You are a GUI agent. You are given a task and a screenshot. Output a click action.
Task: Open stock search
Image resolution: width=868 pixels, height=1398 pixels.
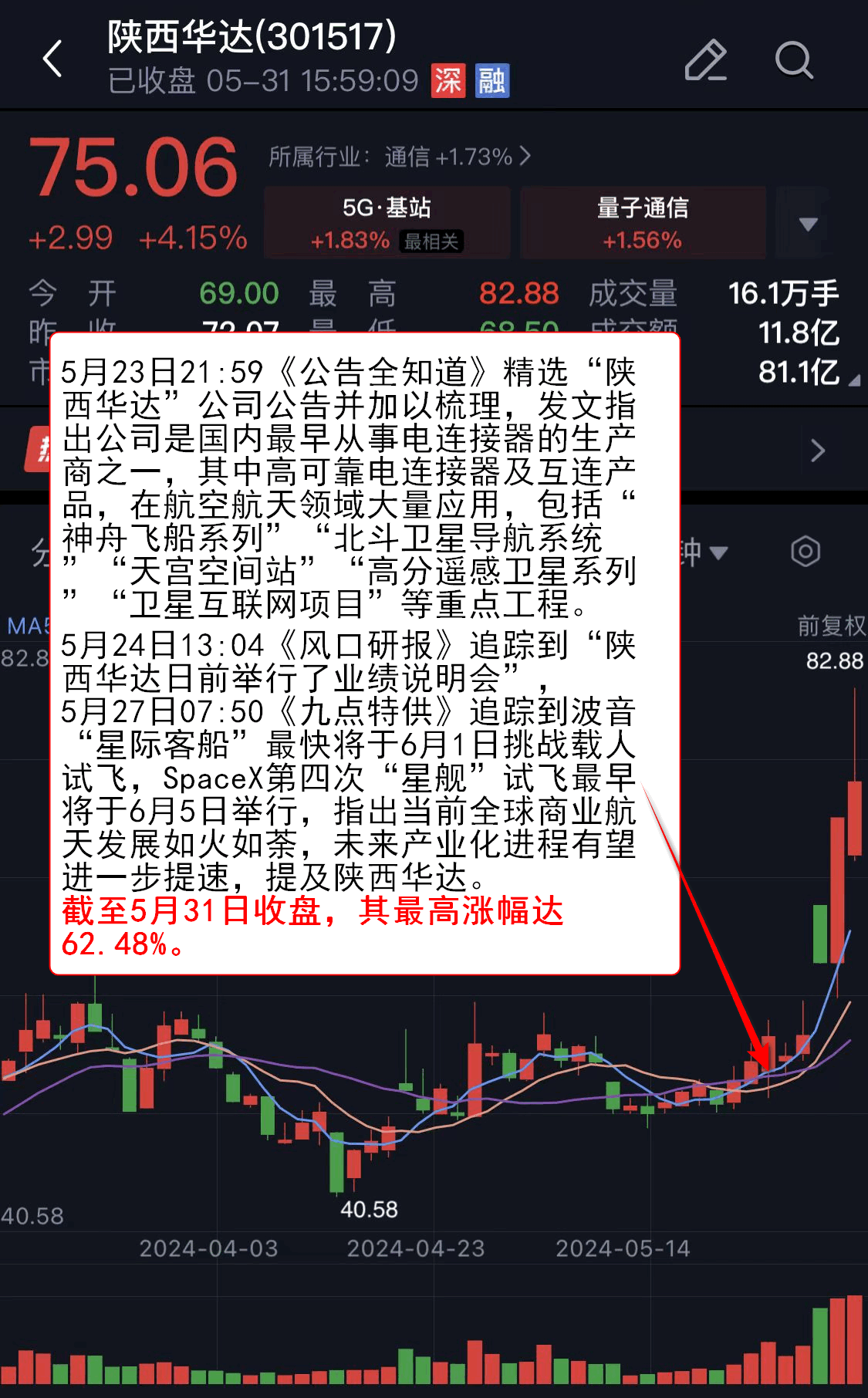[x=793, y=60]
